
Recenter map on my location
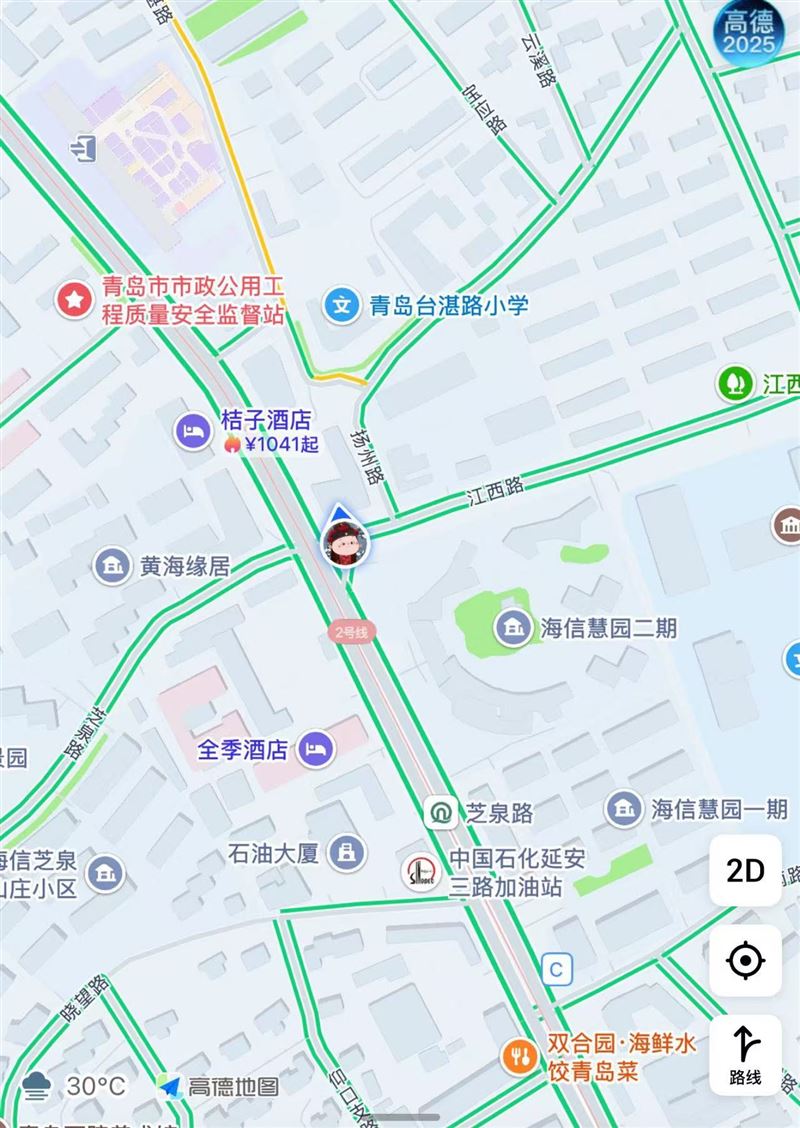pos(745,961)
